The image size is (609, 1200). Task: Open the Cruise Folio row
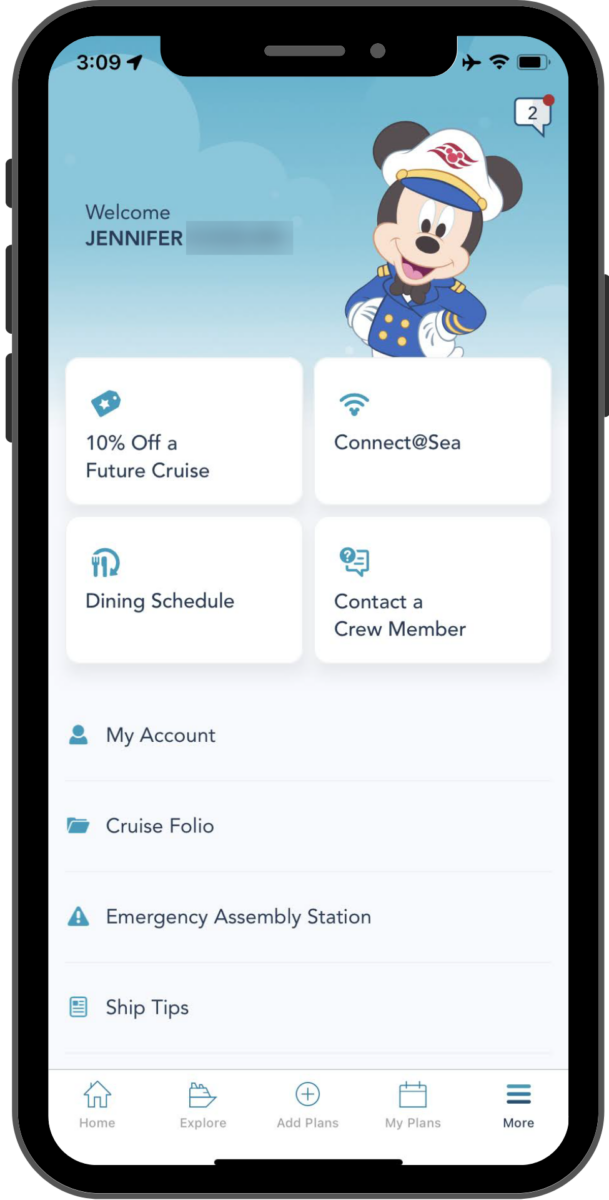click(160, 826)
